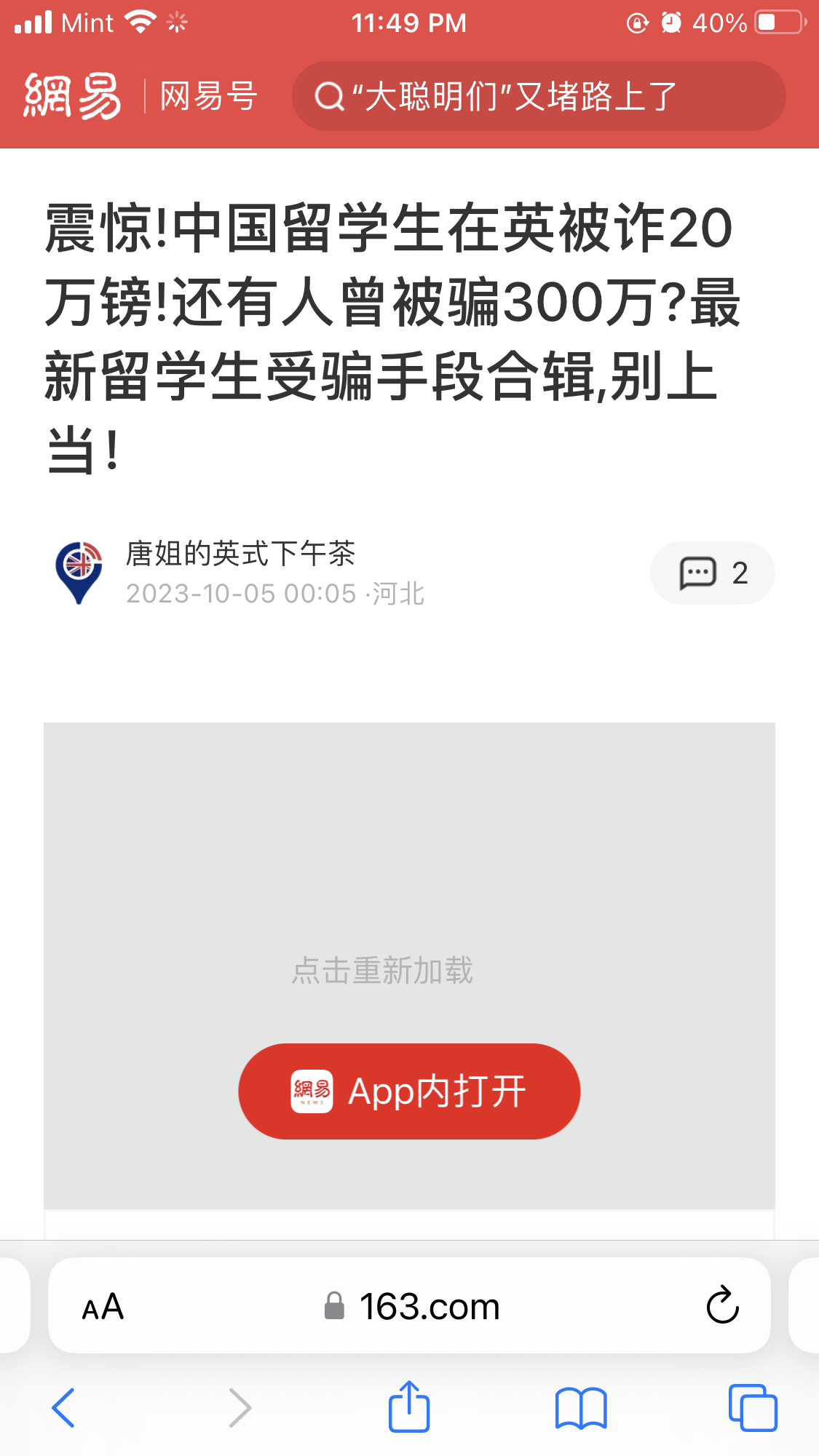The image size is (819, 1456).
Task: Show all open Safari tabs
Action: 753,1408
